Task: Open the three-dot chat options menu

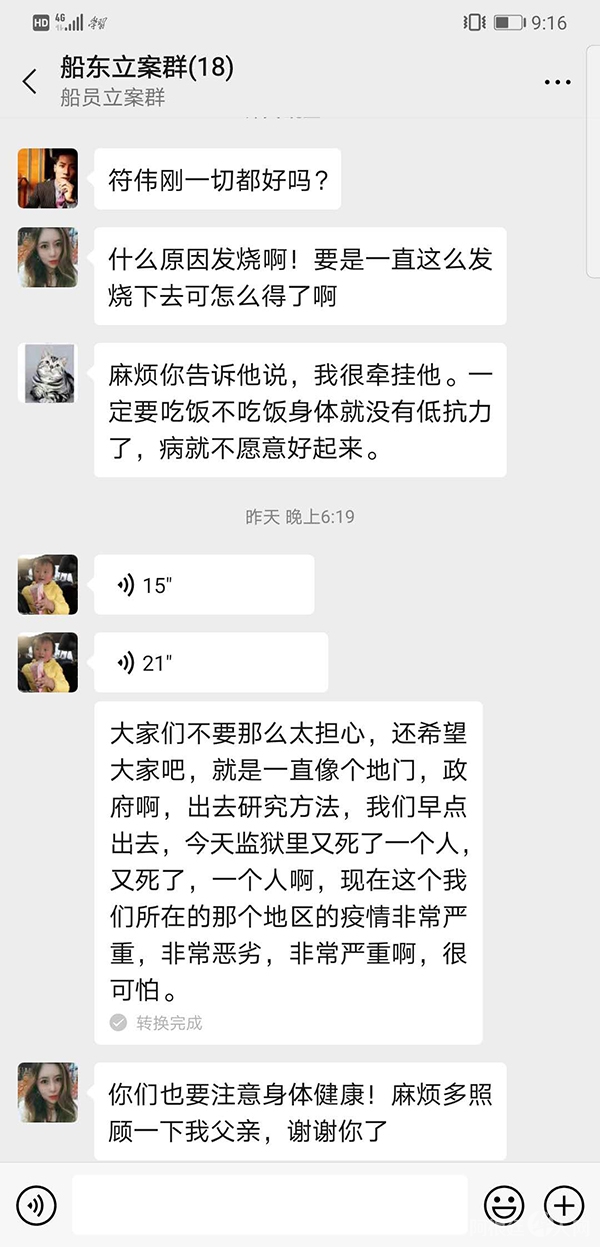Action: [557, 82]
